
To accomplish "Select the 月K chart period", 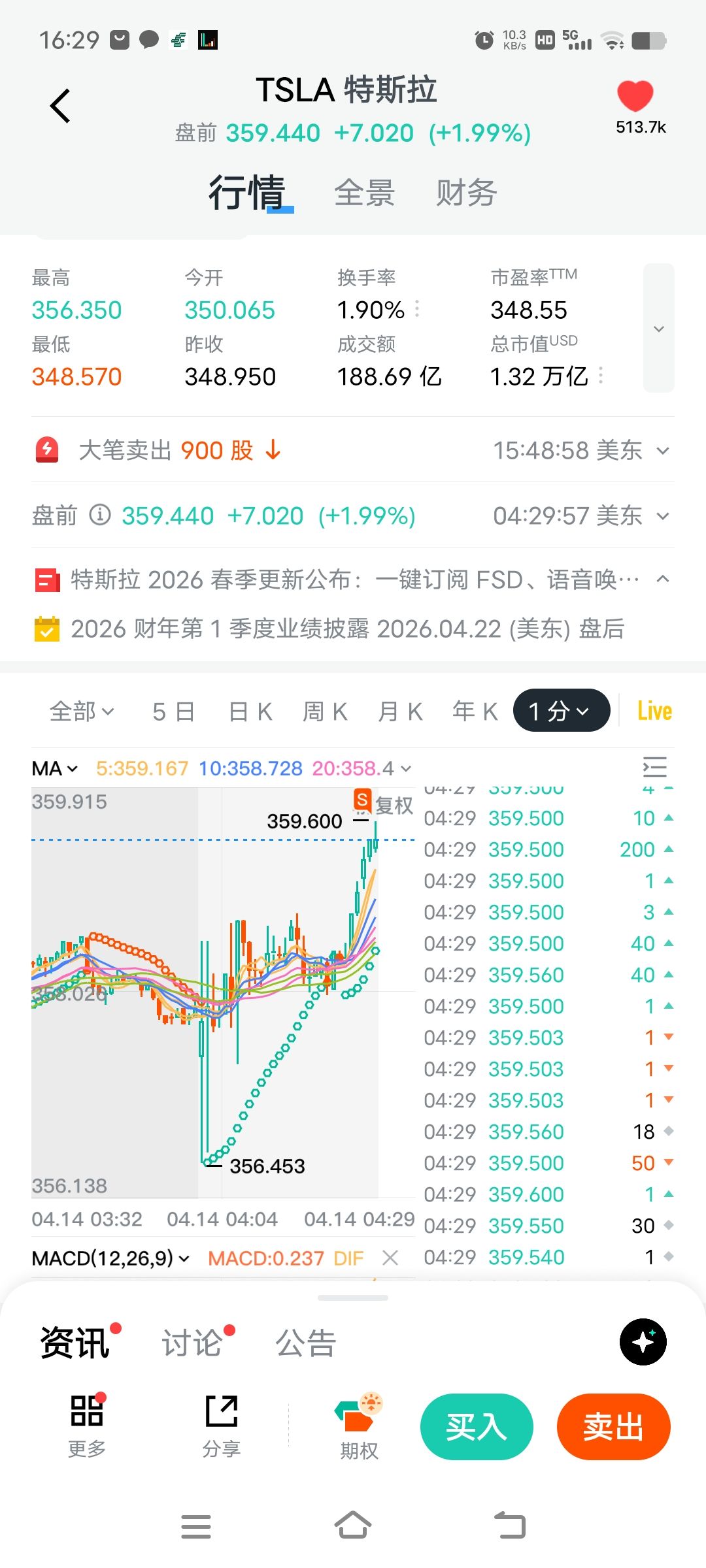I will click(x=400, y=711).
